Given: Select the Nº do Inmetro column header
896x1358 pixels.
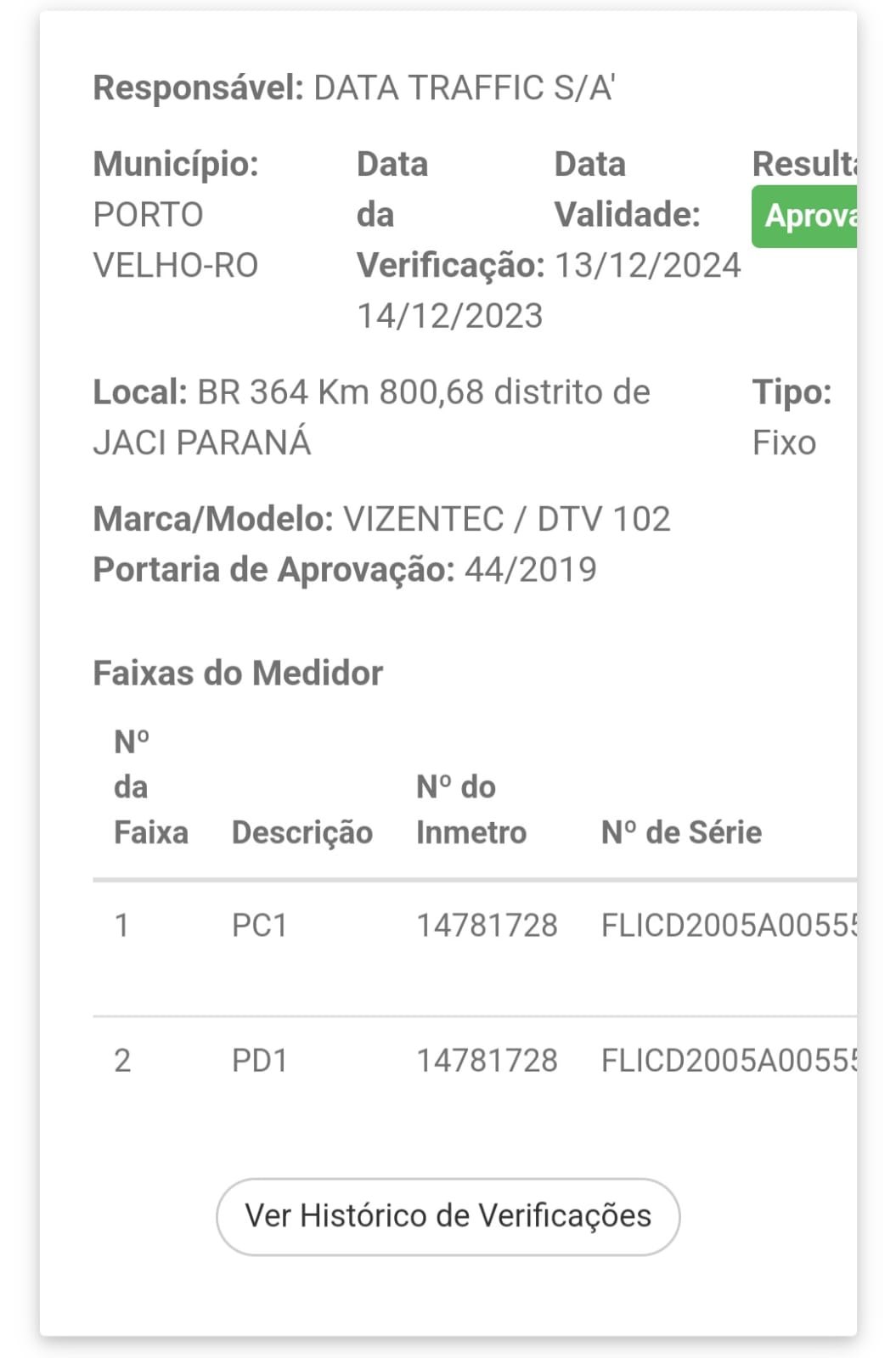Looking at the screenshot, I should coord(471,809).
